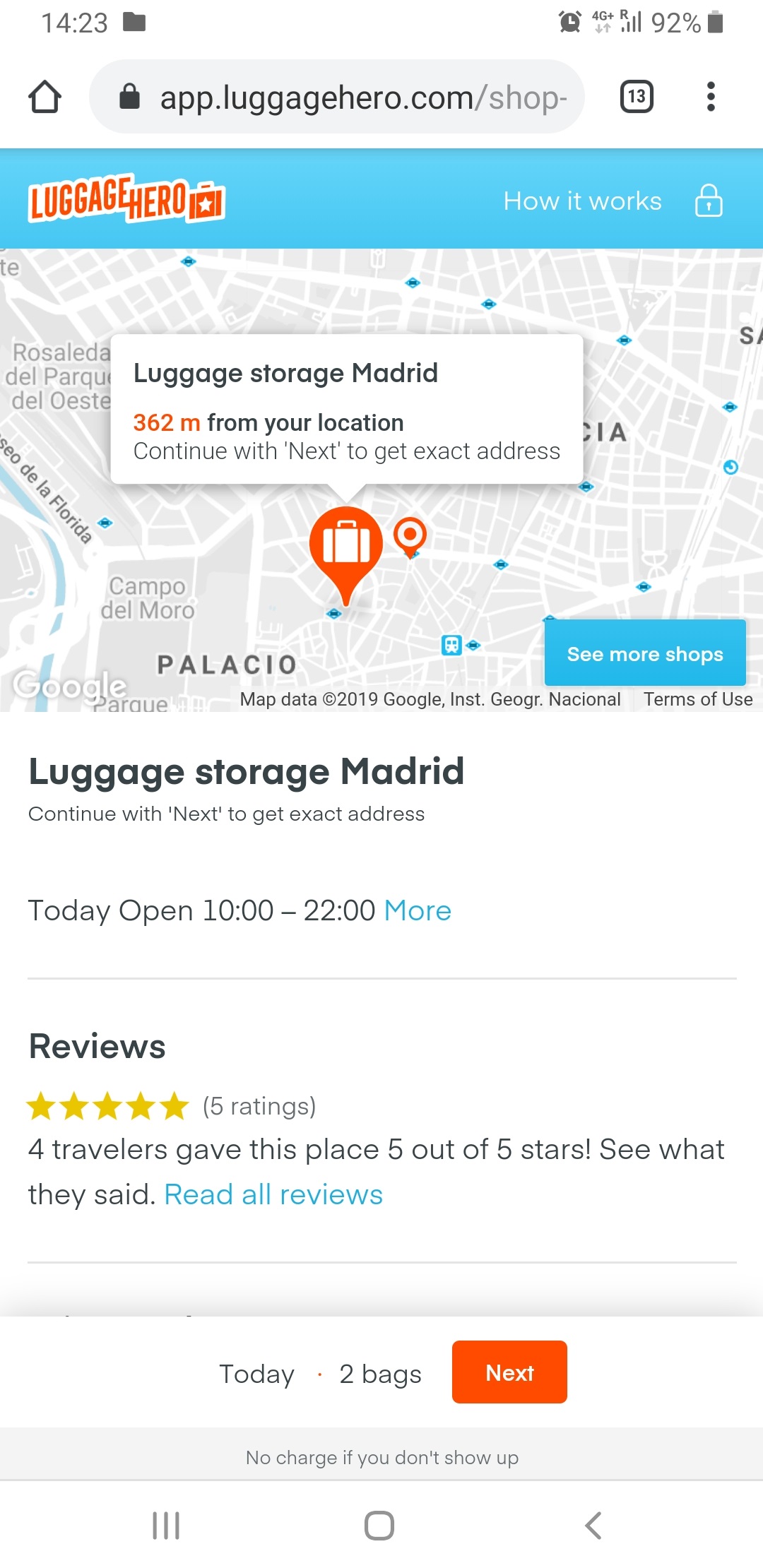Open the map Terms of Use
763x1568 pixels.
coord(697,699)
